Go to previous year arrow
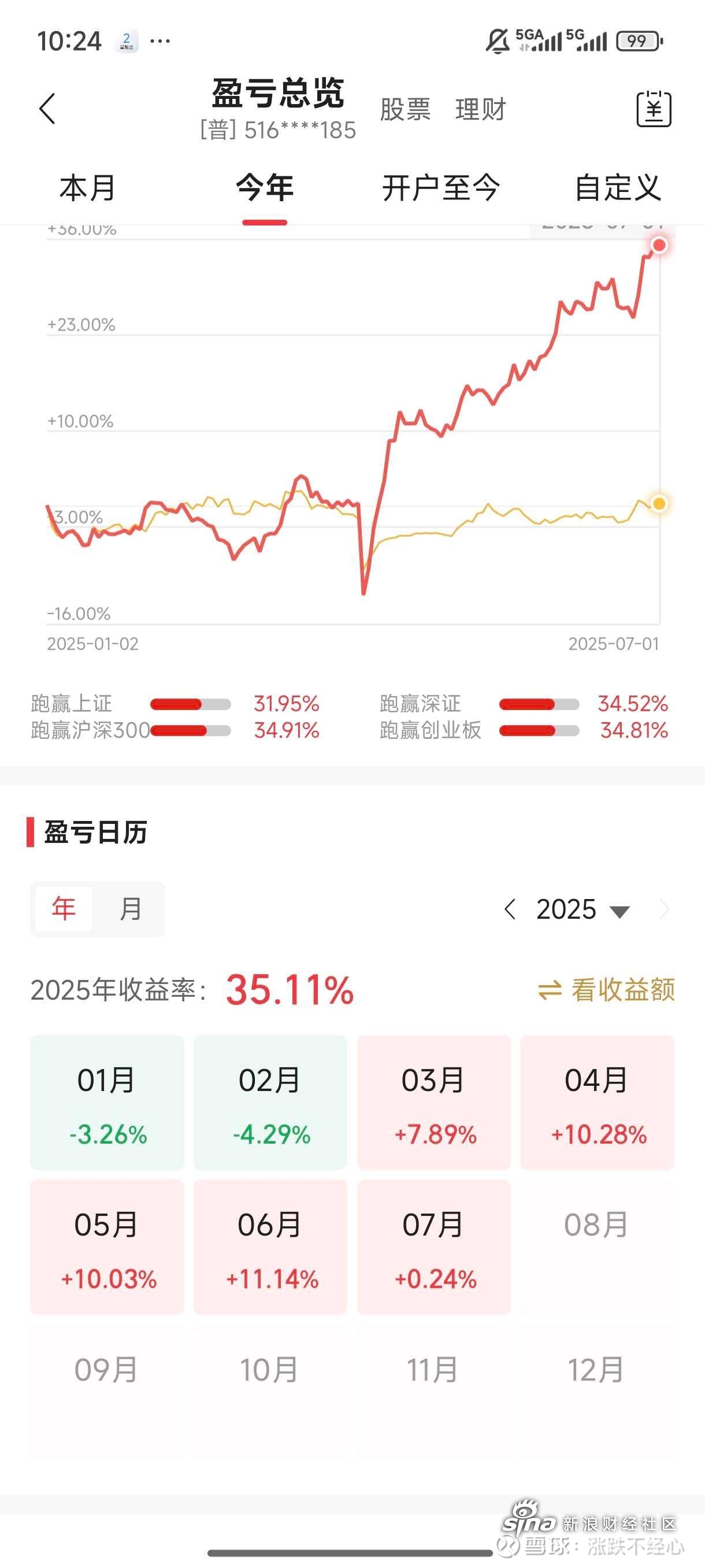The width and height of the screenshot is (705, 1568). [x=510, y=909]
